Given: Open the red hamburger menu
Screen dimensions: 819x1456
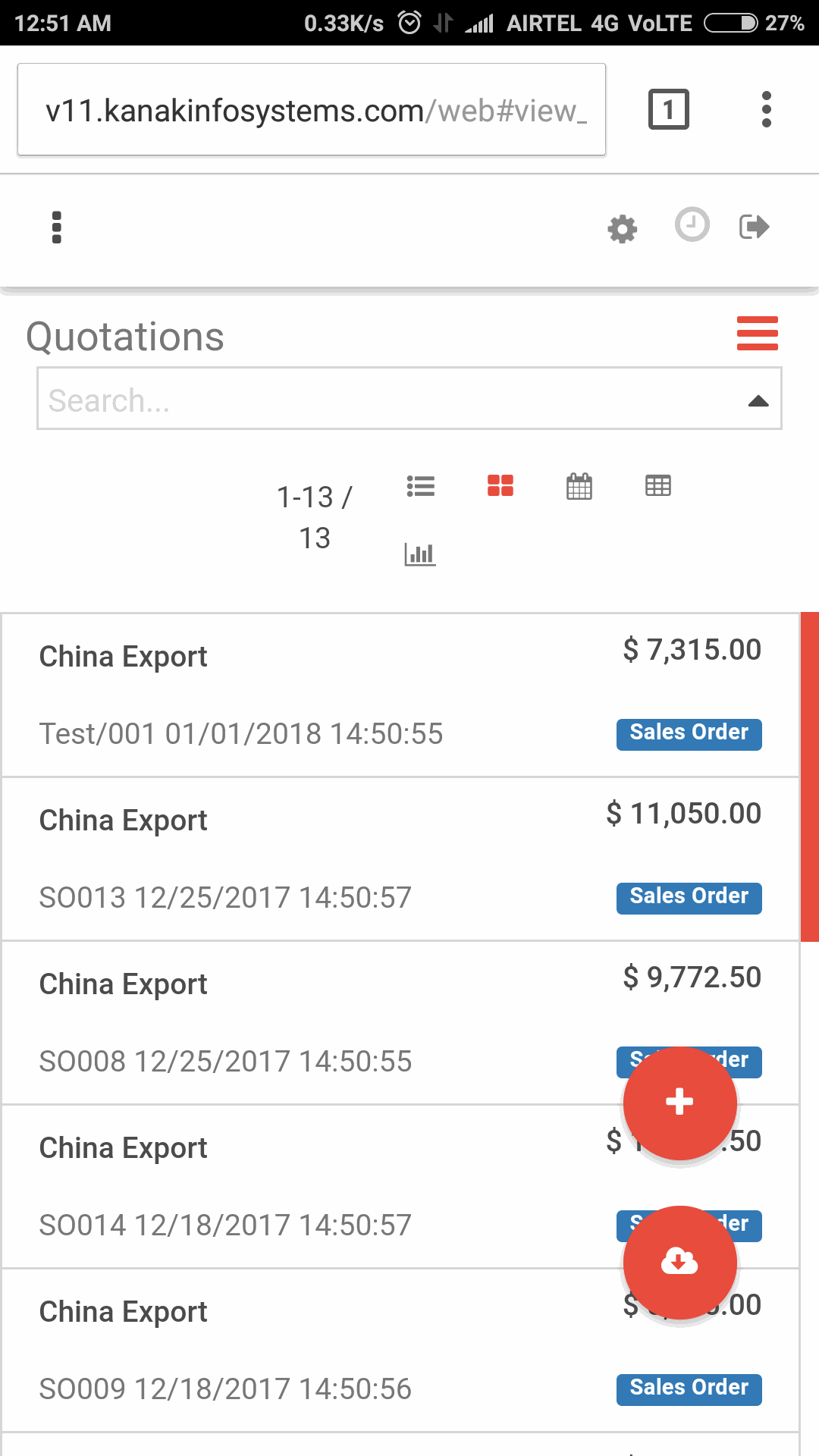Looking at the screenshot, I should tap(758, 334).
